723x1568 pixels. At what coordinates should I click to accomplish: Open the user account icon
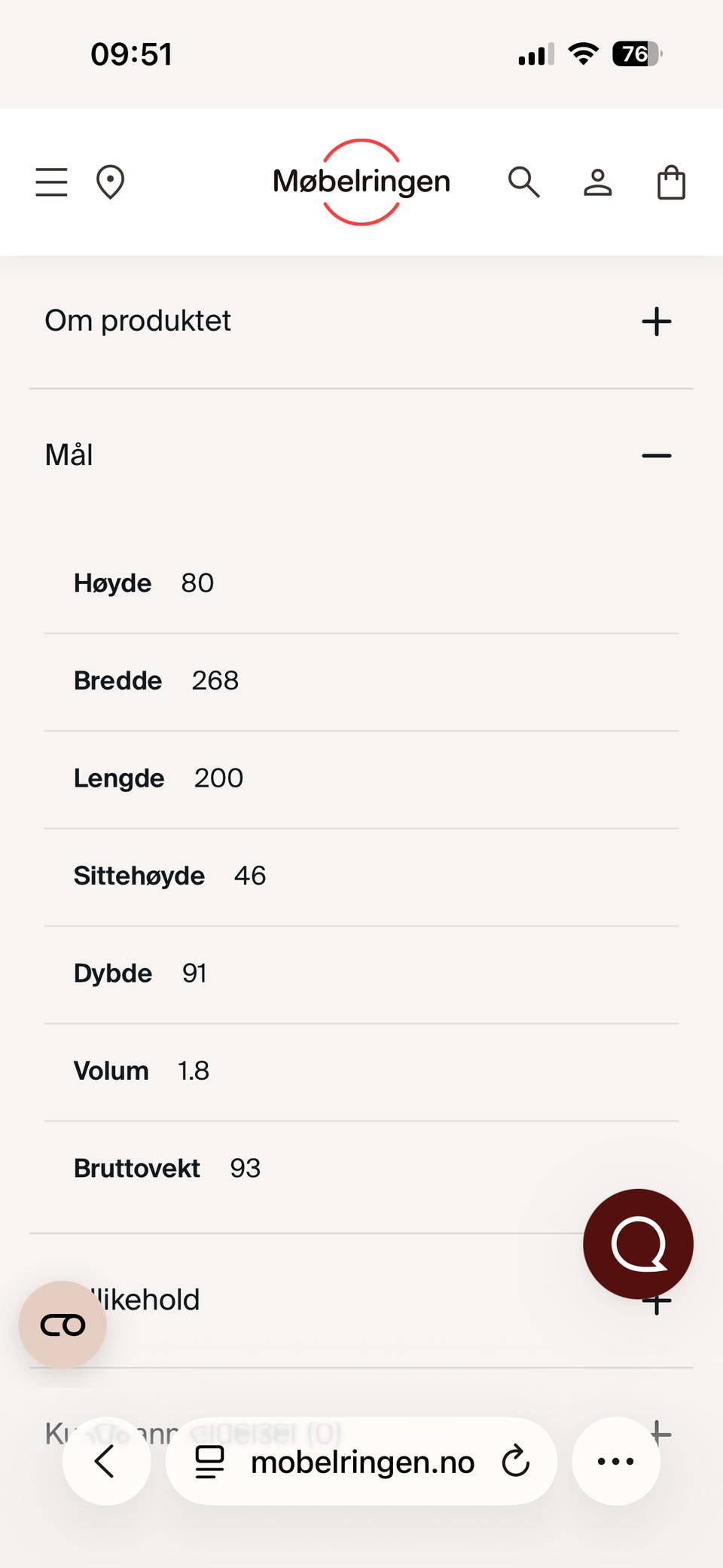click(x=597, y=182)
